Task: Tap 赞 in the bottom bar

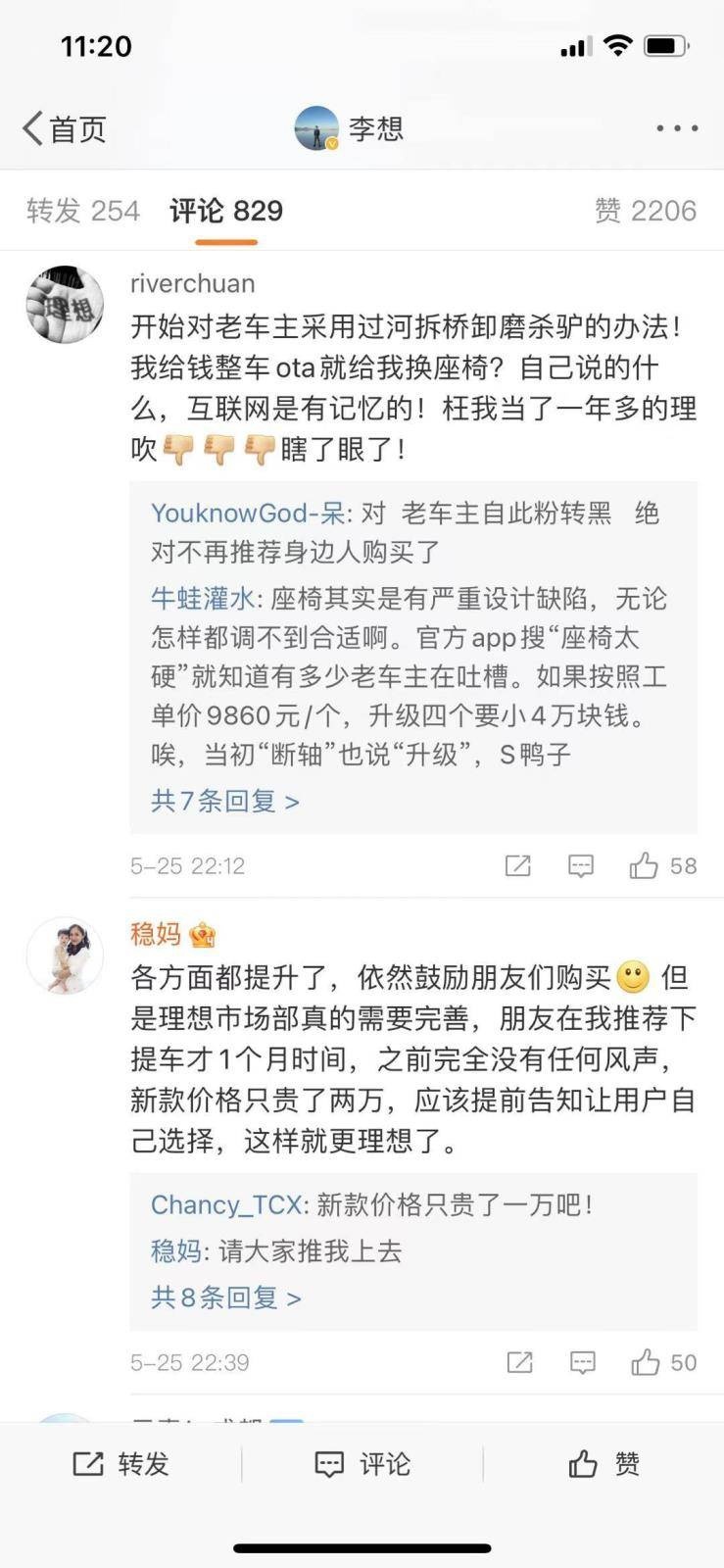Action: tap(603, 1464)
